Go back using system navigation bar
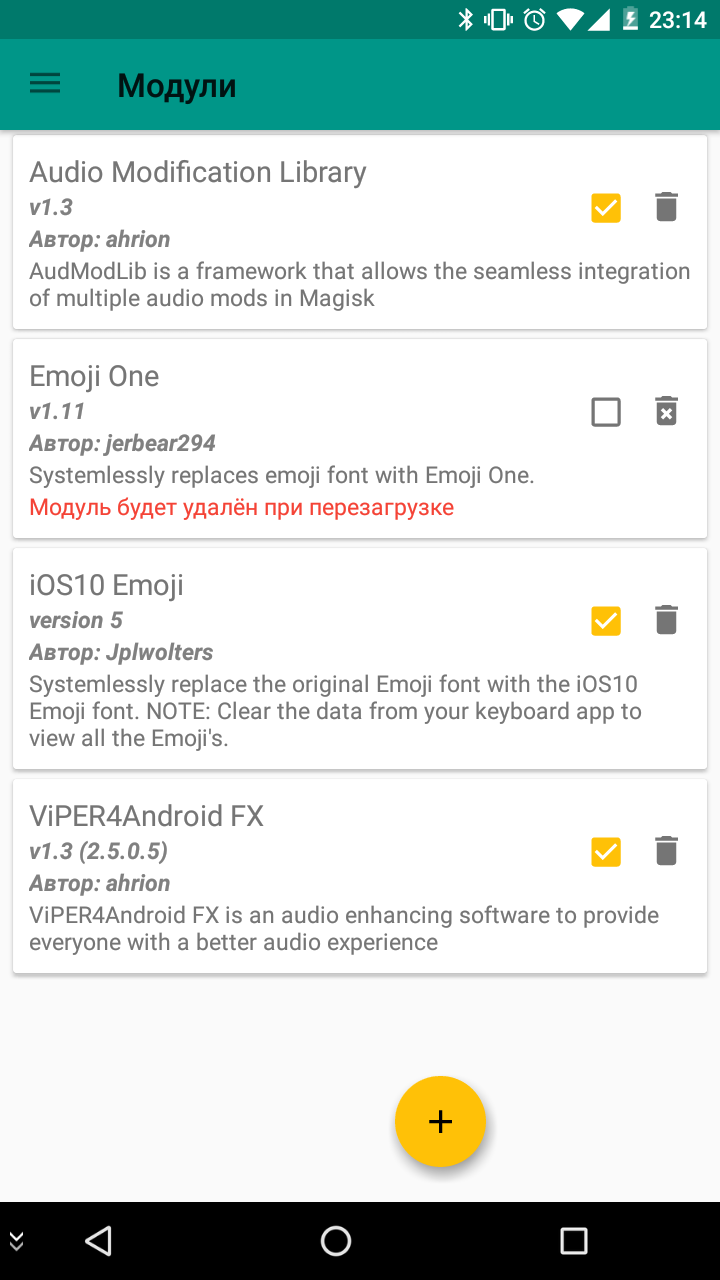720x1280 pixels. [98, 1241]
